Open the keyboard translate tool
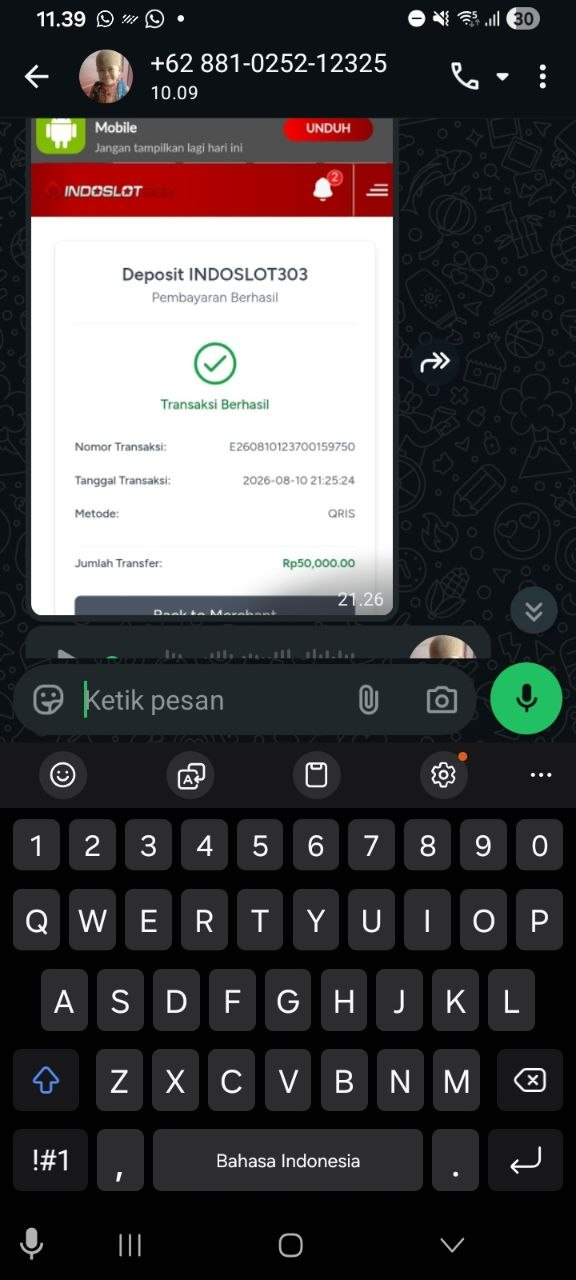This screenshot has width=576, height=1280. click(x=190, y=774)
